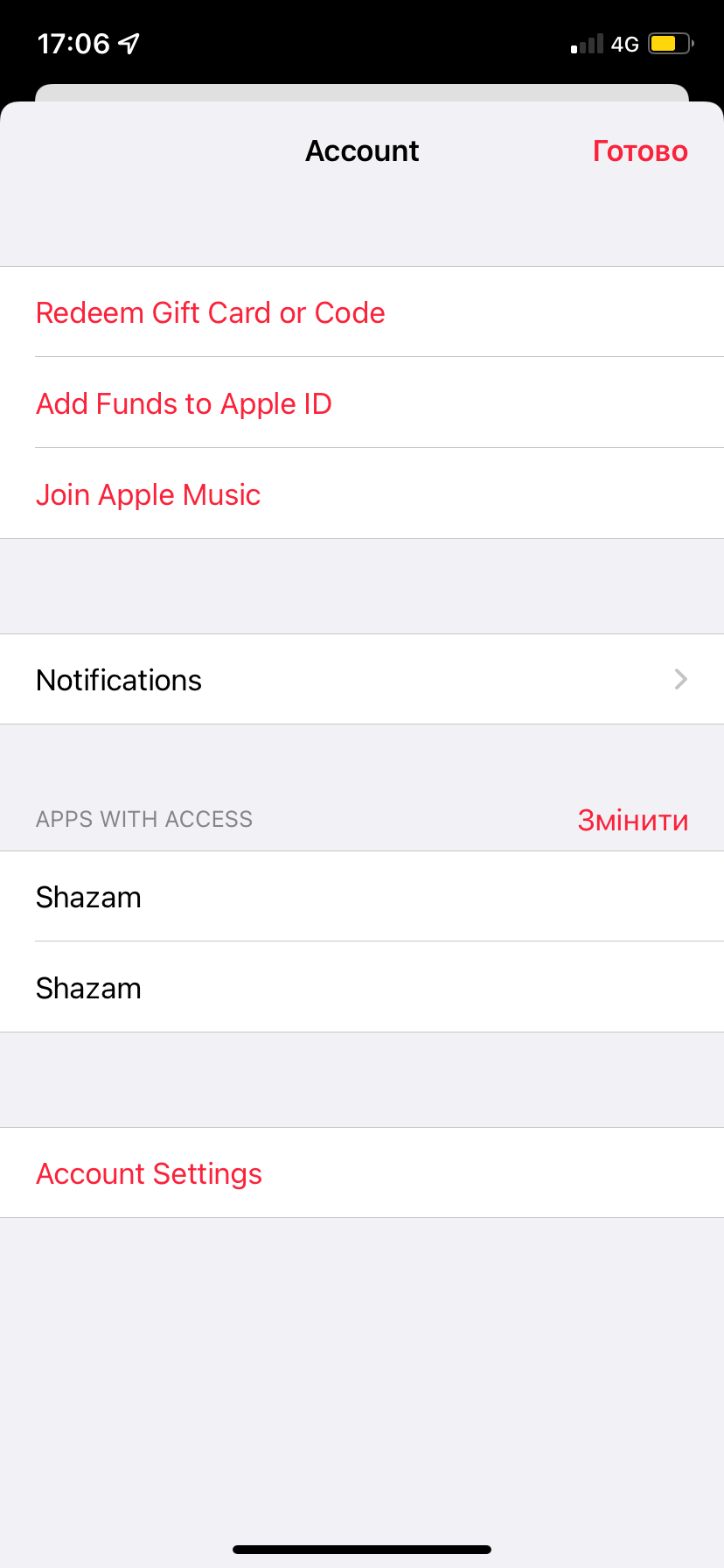Open Redeem Gift Card or Code

pyautogui.click(x=211, y=312)
